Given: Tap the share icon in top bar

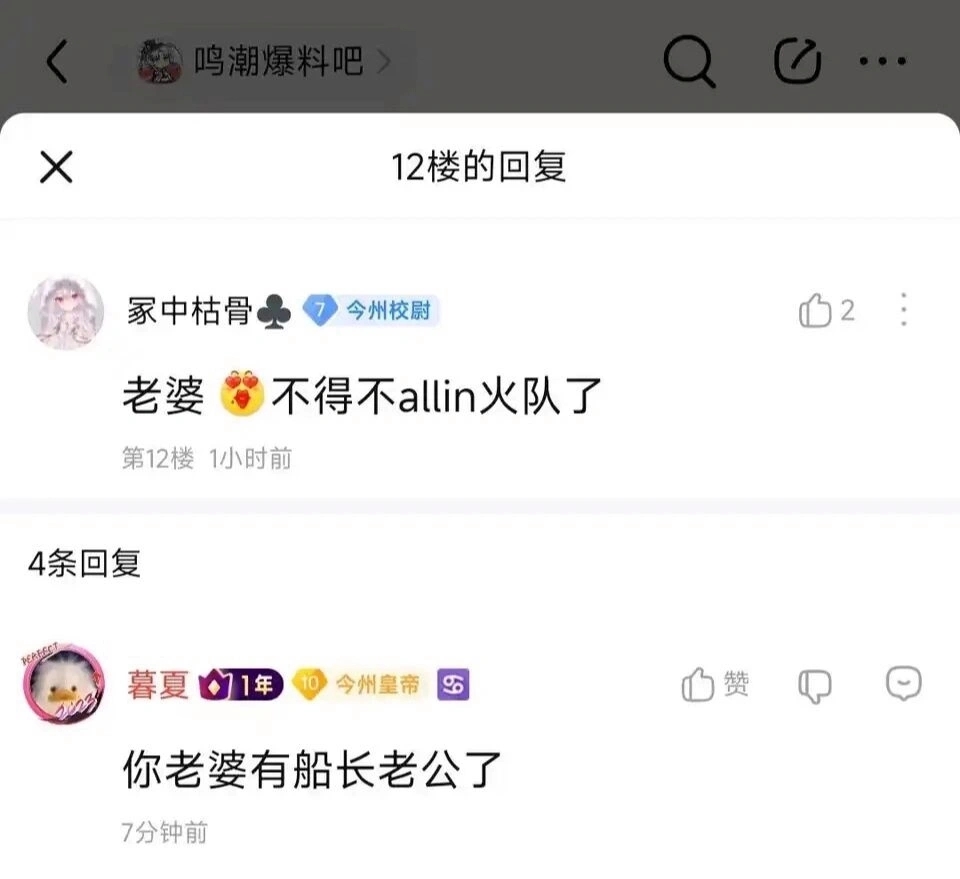Looking at the screenshot, I should point(797,63).
